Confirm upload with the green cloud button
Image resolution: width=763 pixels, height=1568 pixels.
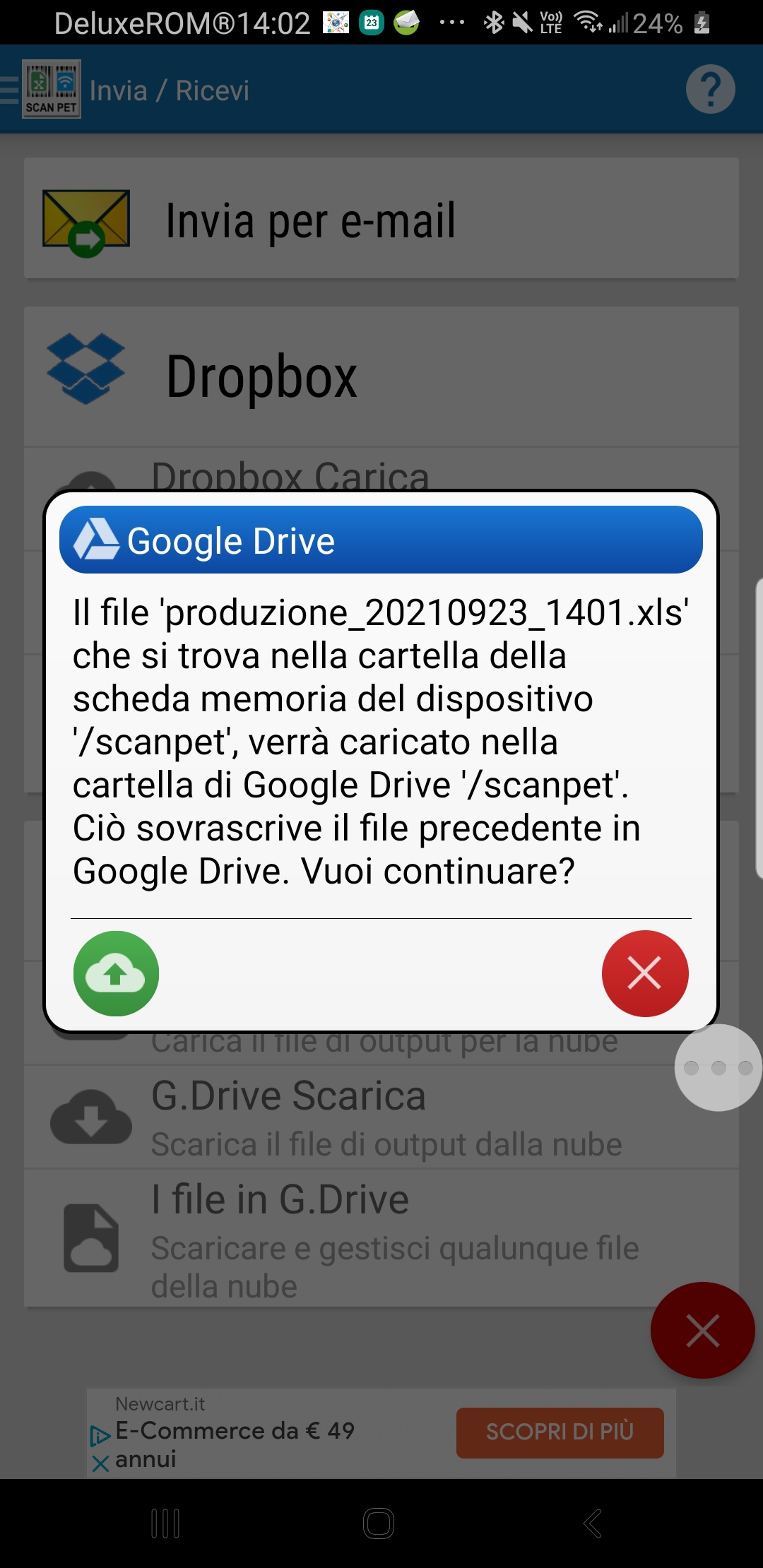point(116,973)
